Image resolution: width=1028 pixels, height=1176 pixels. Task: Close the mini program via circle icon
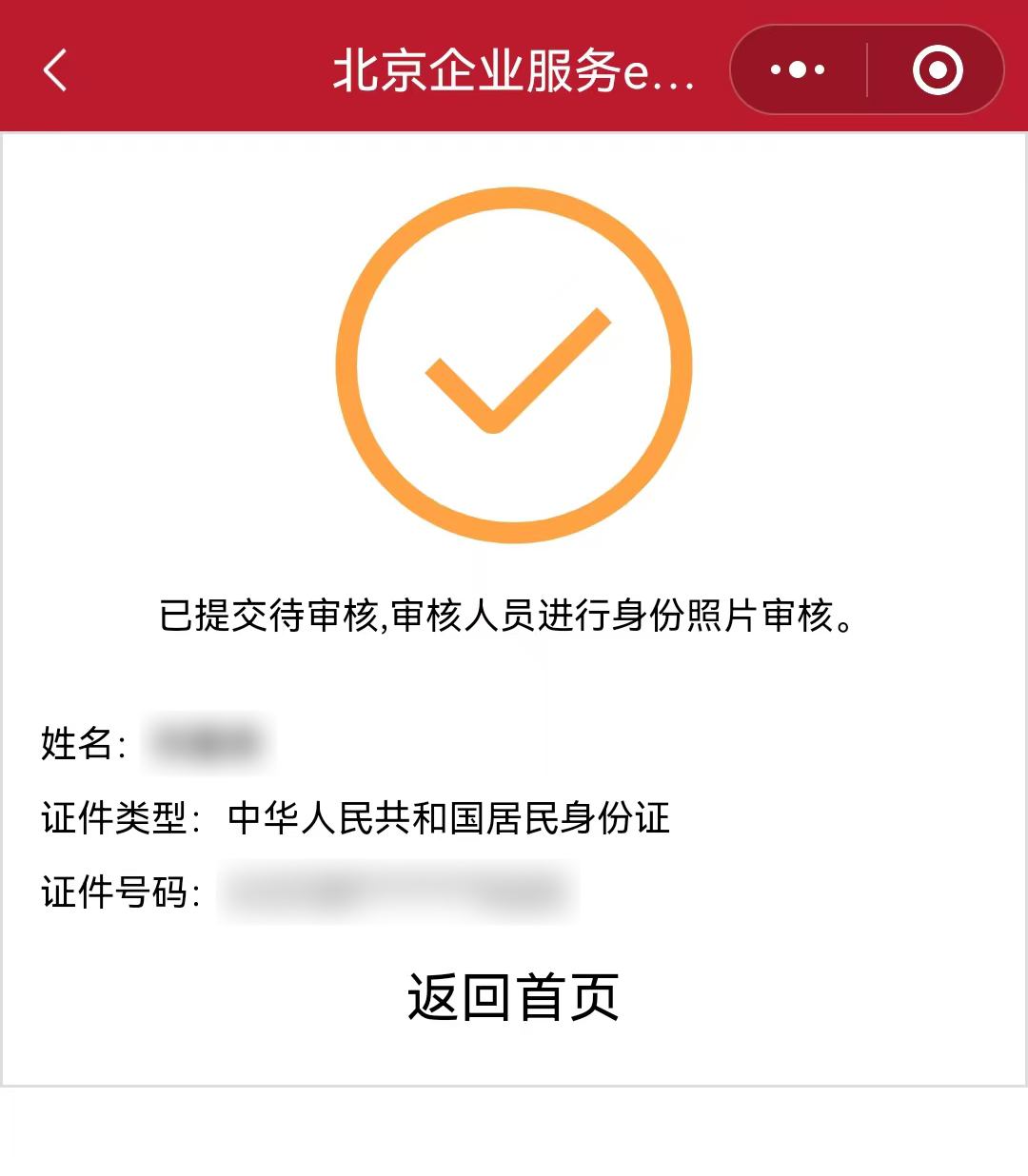pyautogui.click(x=938, y=69)
